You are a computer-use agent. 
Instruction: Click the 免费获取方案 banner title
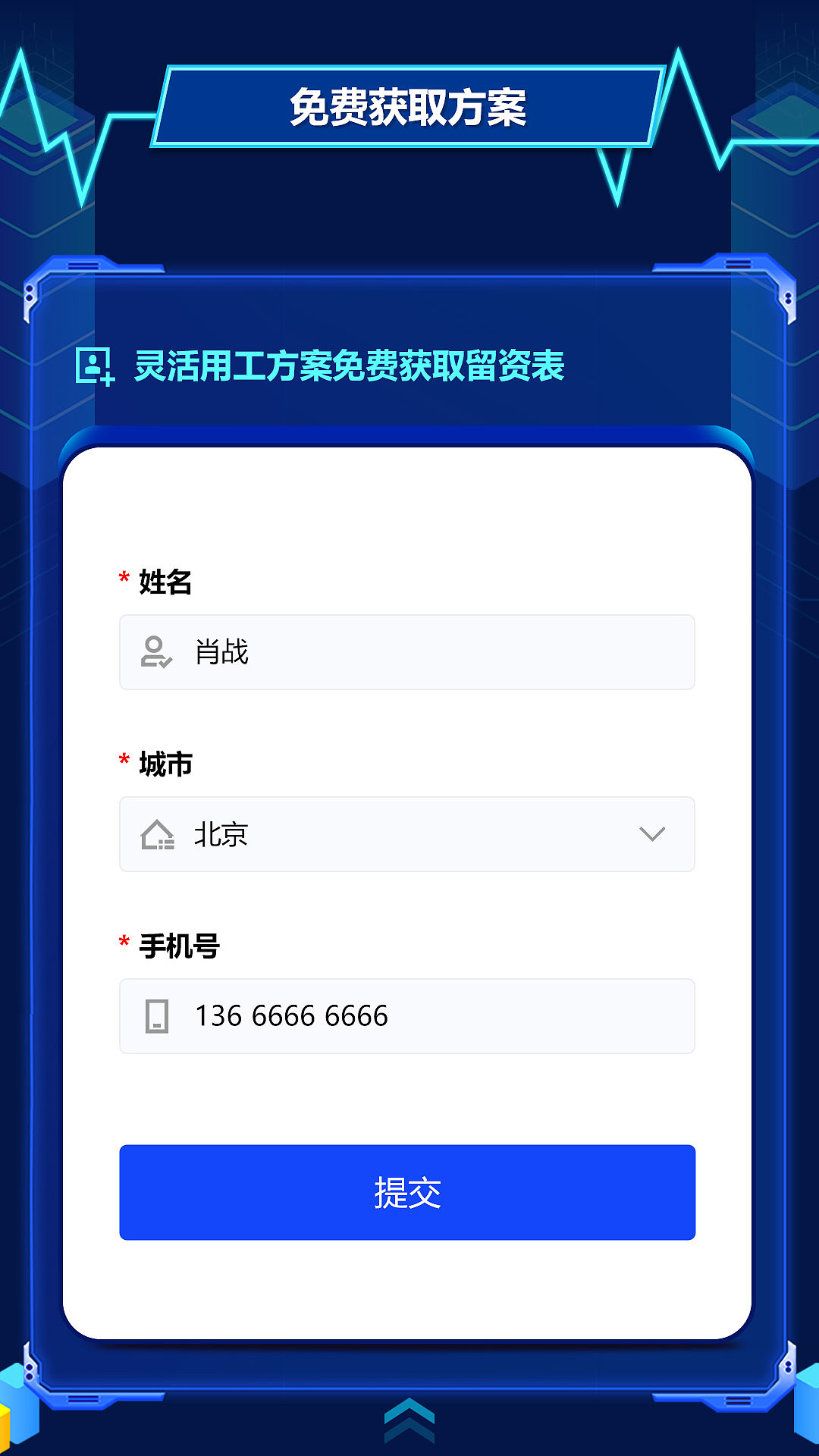(409, 108)
